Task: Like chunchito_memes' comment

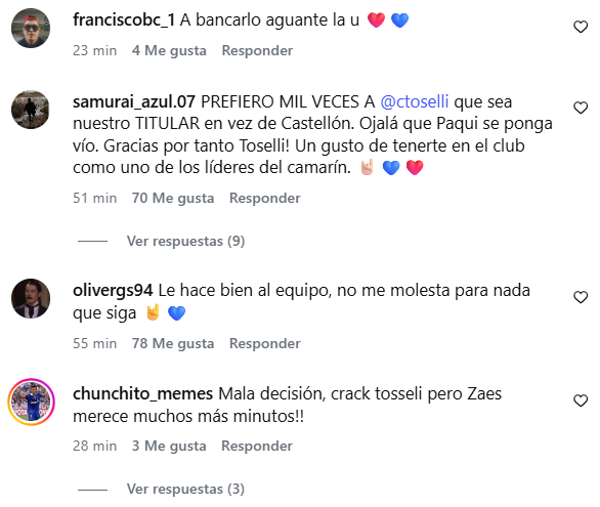Action: (x=580, y=400)
